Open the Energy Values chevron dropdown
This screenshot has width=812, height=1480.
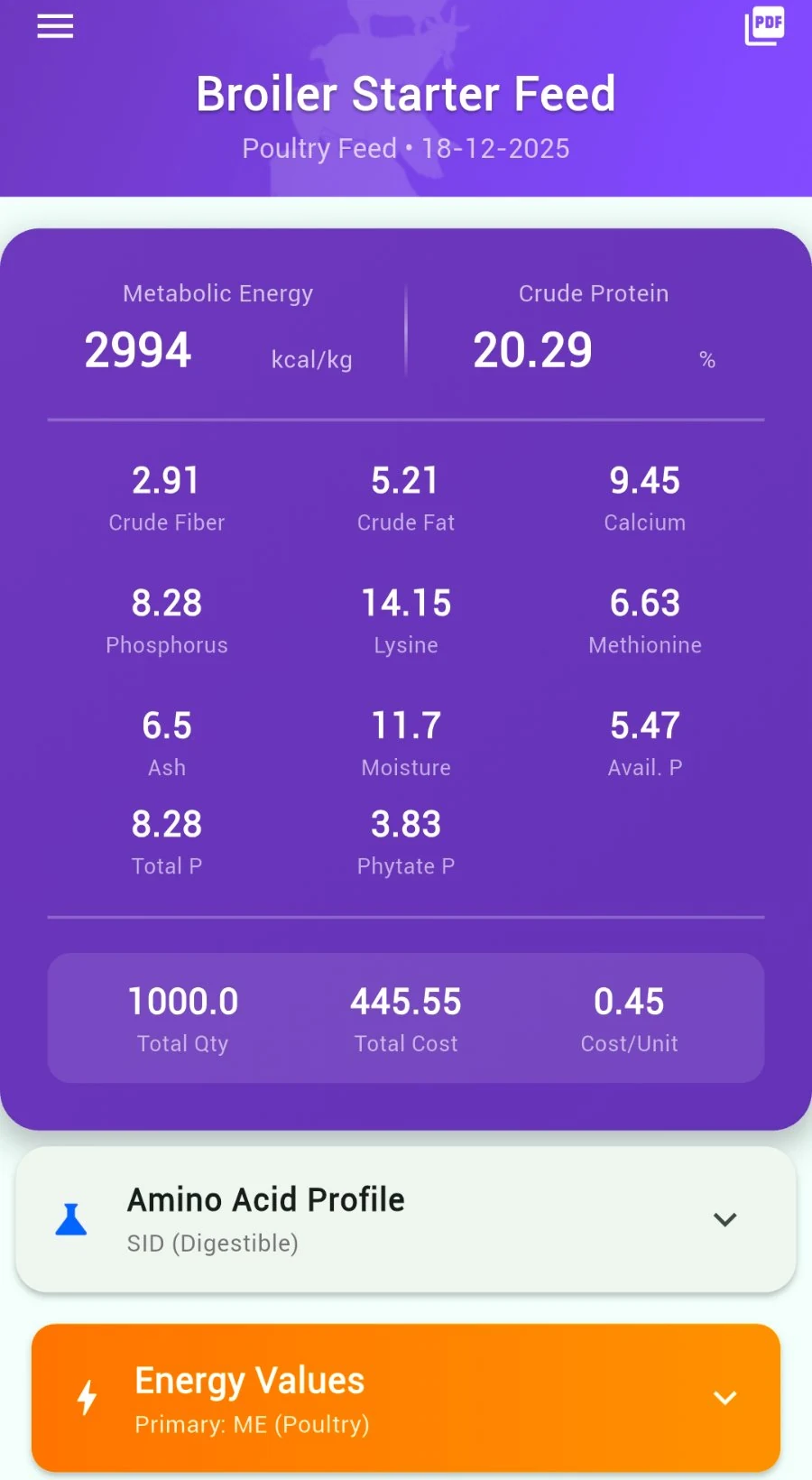point(725,1397)
